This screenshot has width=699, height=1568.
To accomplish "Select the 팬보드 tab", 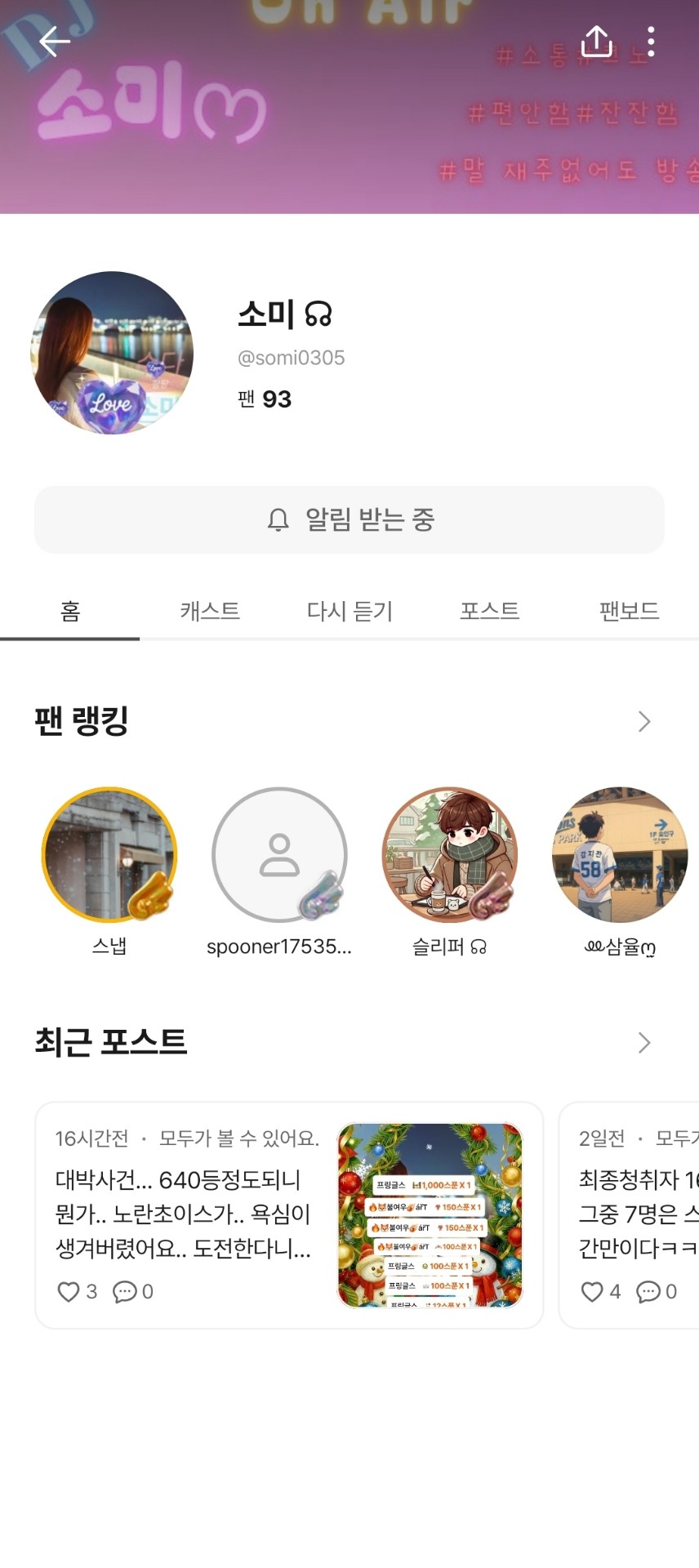I will pos(629,611).
